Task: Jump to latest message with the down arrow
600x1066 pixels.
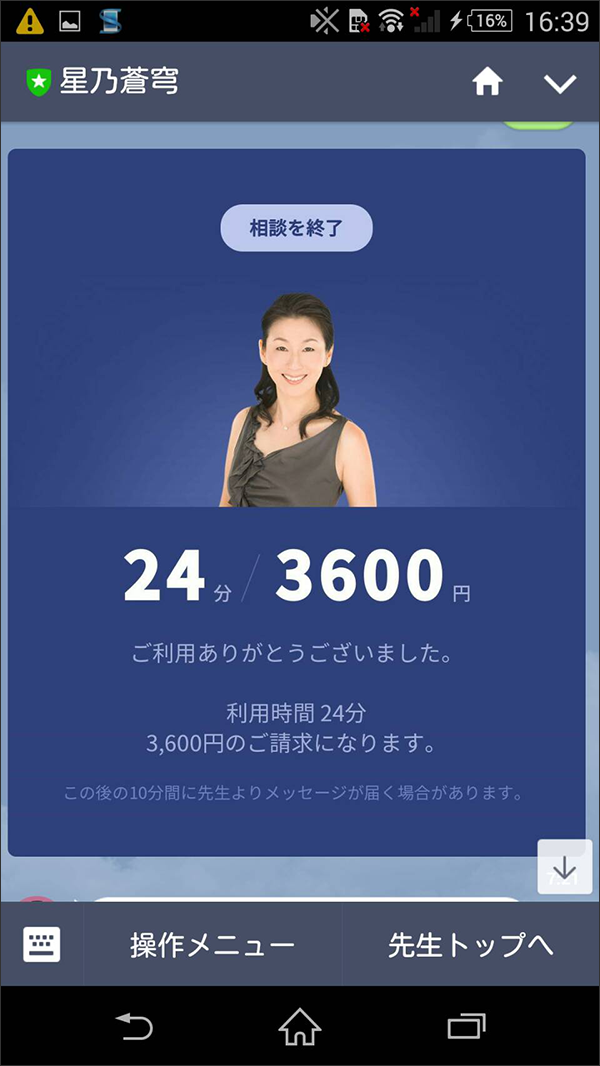Action: (564, 866)
